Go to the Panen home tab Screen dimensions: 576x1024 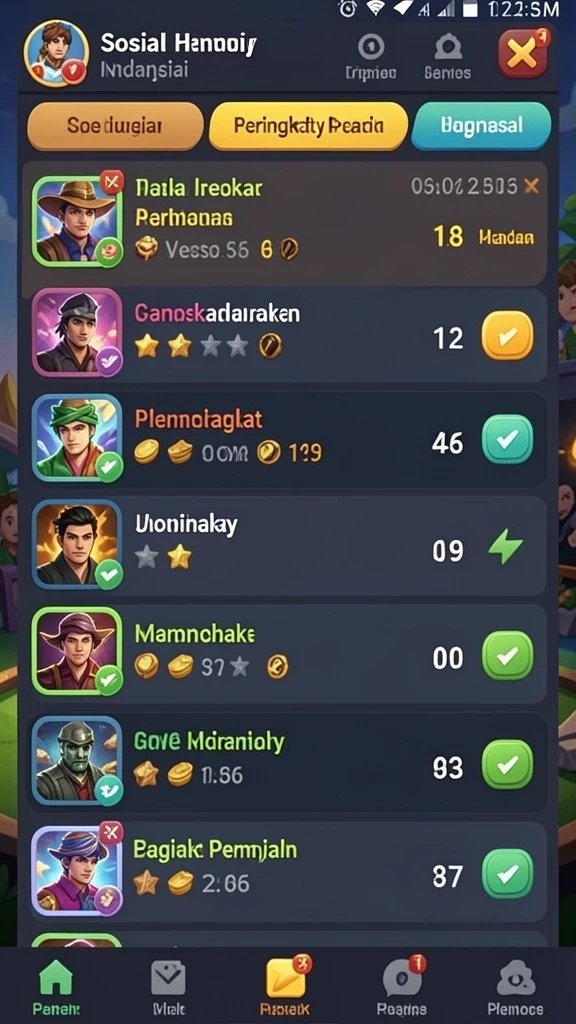(56, 987)
